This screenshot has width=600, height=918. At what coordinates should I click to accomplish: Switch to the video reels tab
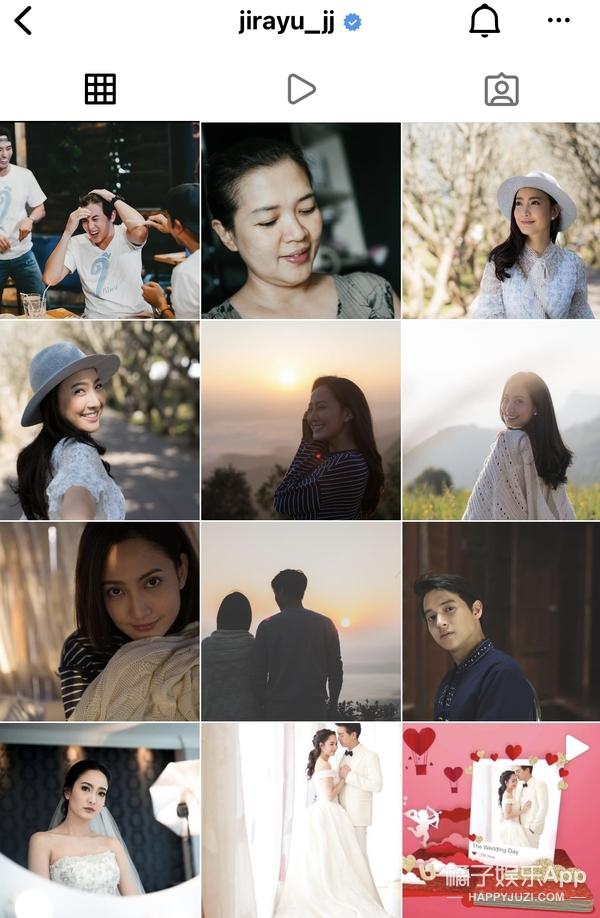(300, 89)
